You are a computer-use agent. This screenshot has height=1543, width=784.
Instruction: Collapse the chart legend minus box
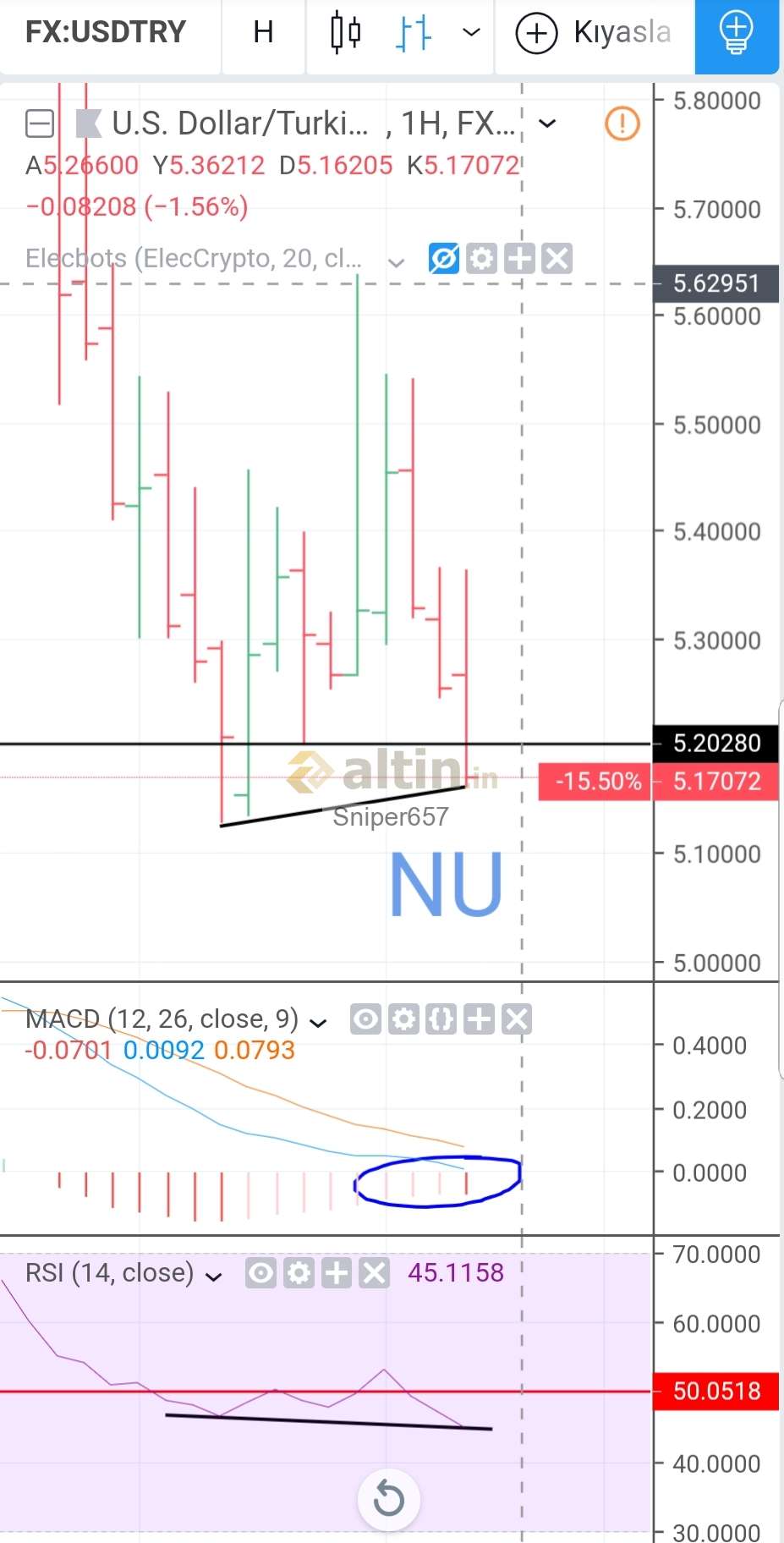tap(40, 124)
